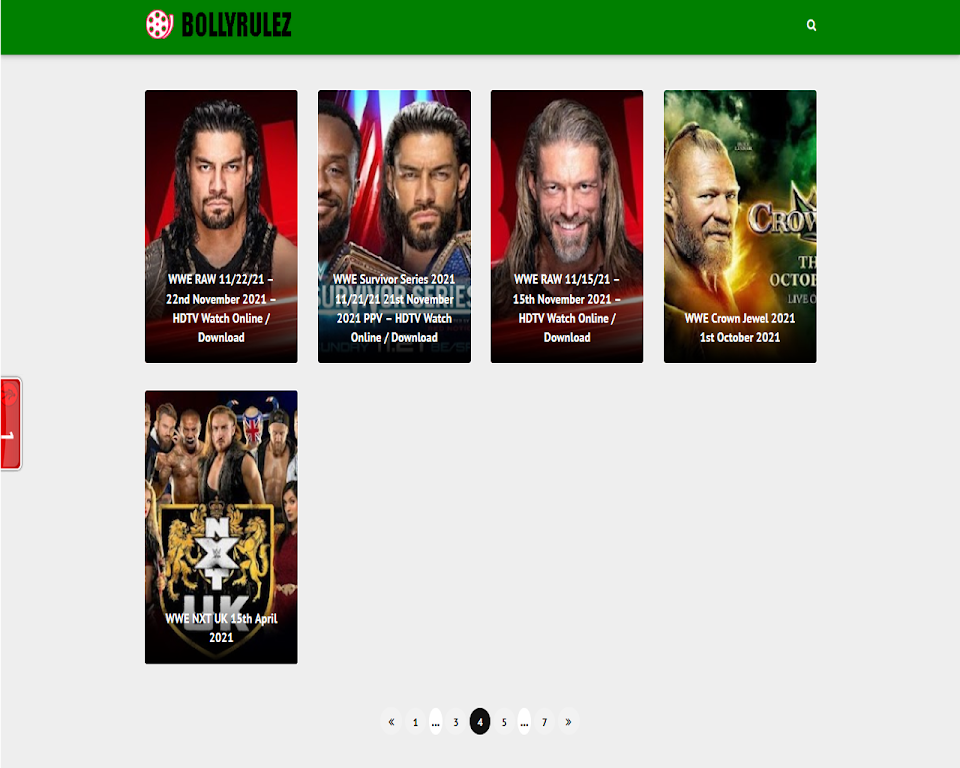Image resolution: width=960 pixels, height=768 pixels.
Task: Open WWE NXT UK 15th April post
Action: (221, 527)
